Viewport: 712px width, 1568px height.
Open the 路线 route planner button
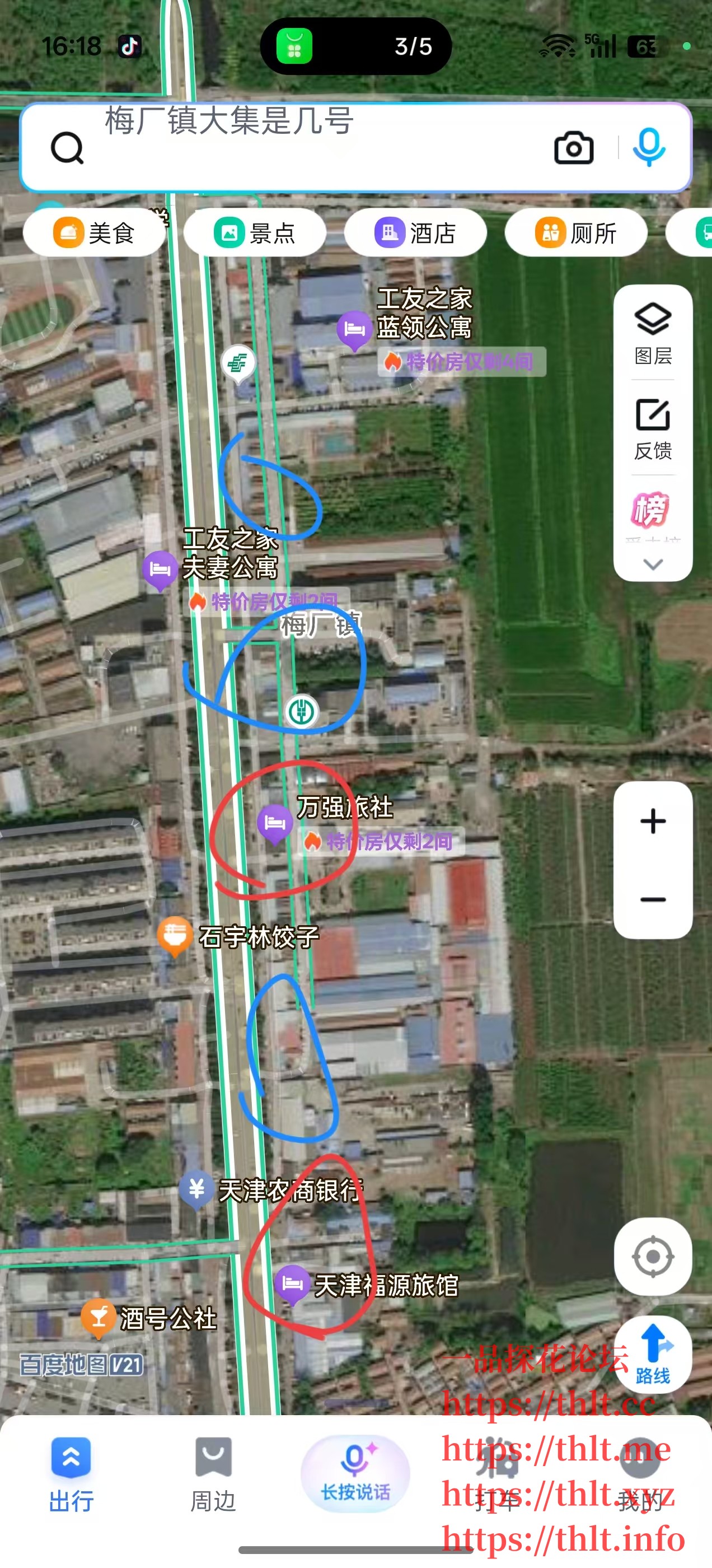[653, 1354]
